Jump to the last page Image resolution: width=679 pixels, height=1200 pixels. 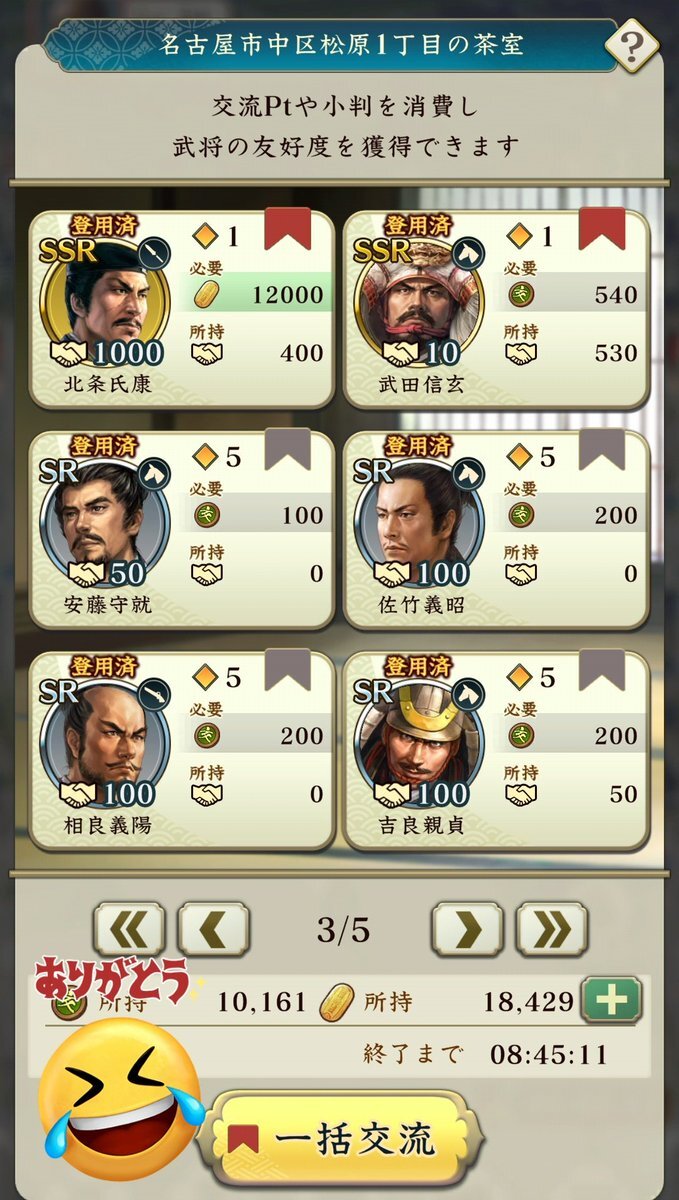[551, 930]
